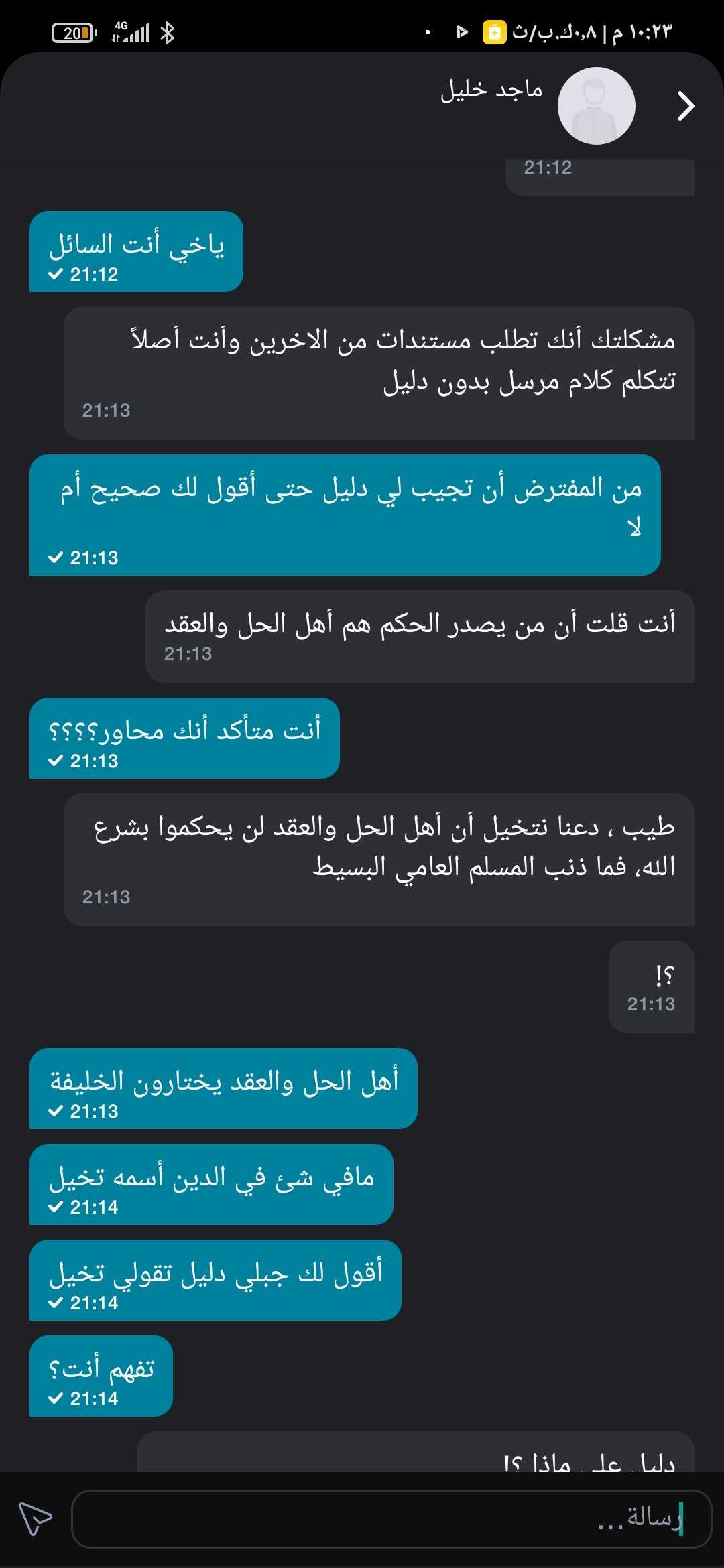Image resolution: width=724 pixels, height=1568 pixels.
Task: Open contact name ماجد خليل
Action: tap(491, 90)
